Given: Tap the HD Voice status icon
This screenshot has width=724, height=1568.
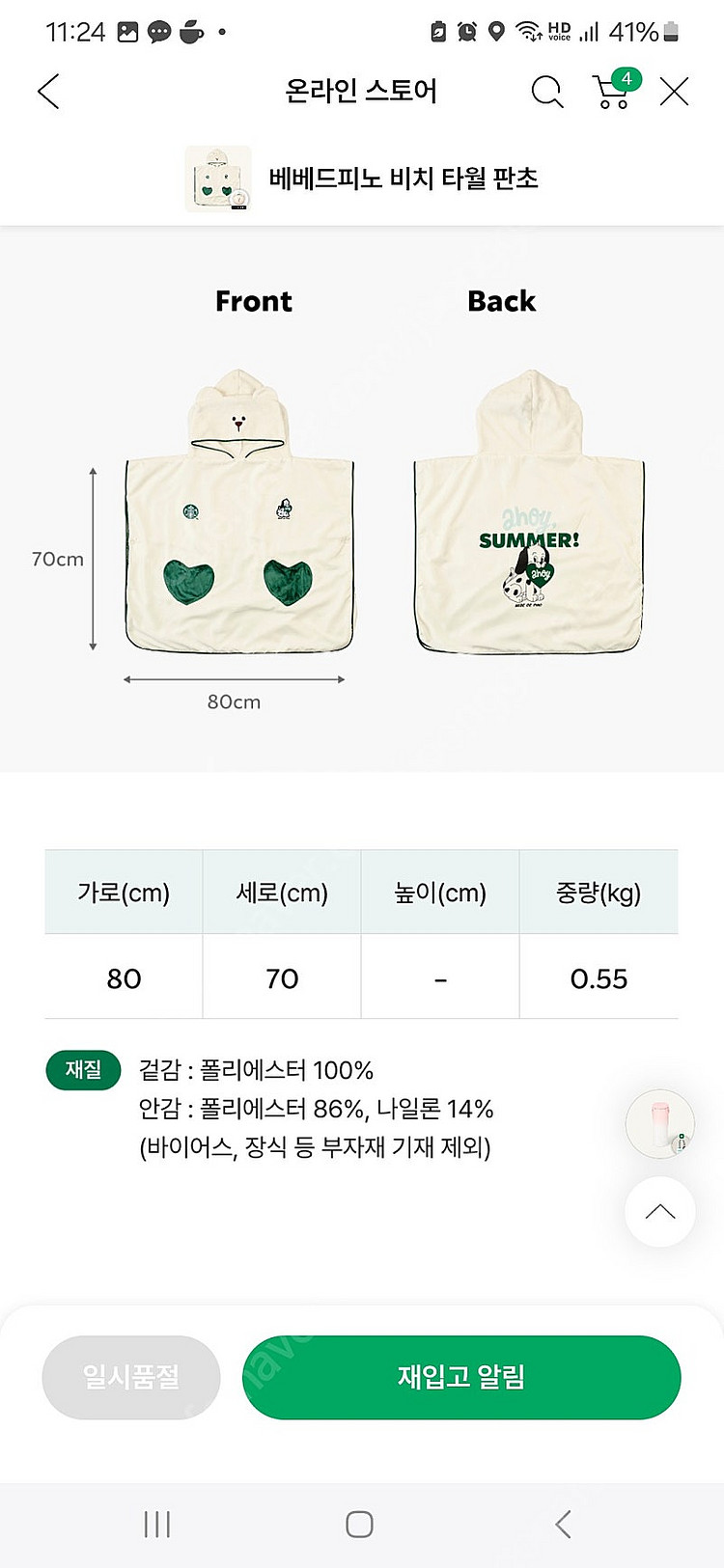Looking at the screenshot, I should [561, 31].
